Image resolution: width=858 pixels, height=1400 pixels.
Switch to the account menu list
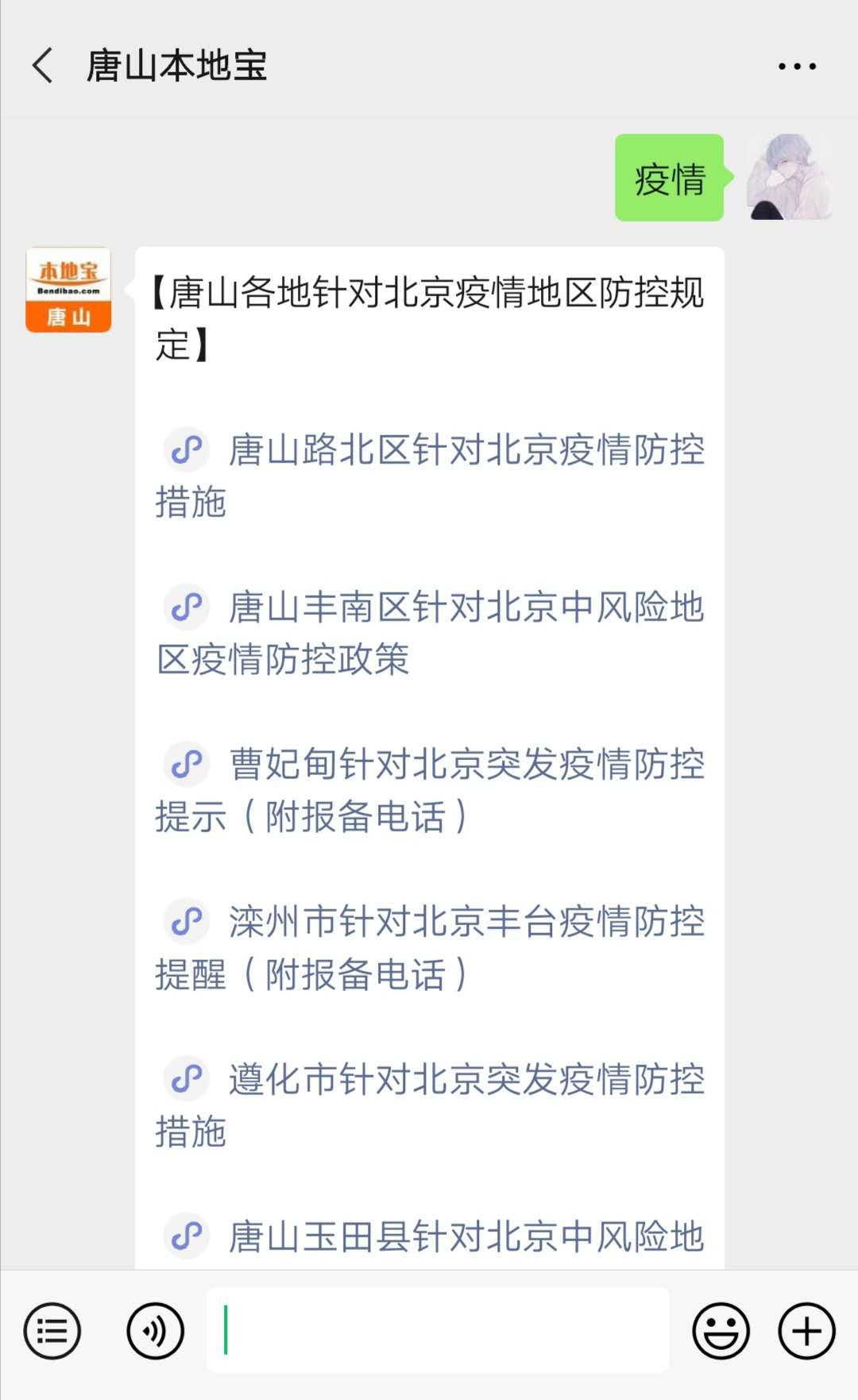pos(52,1331)
